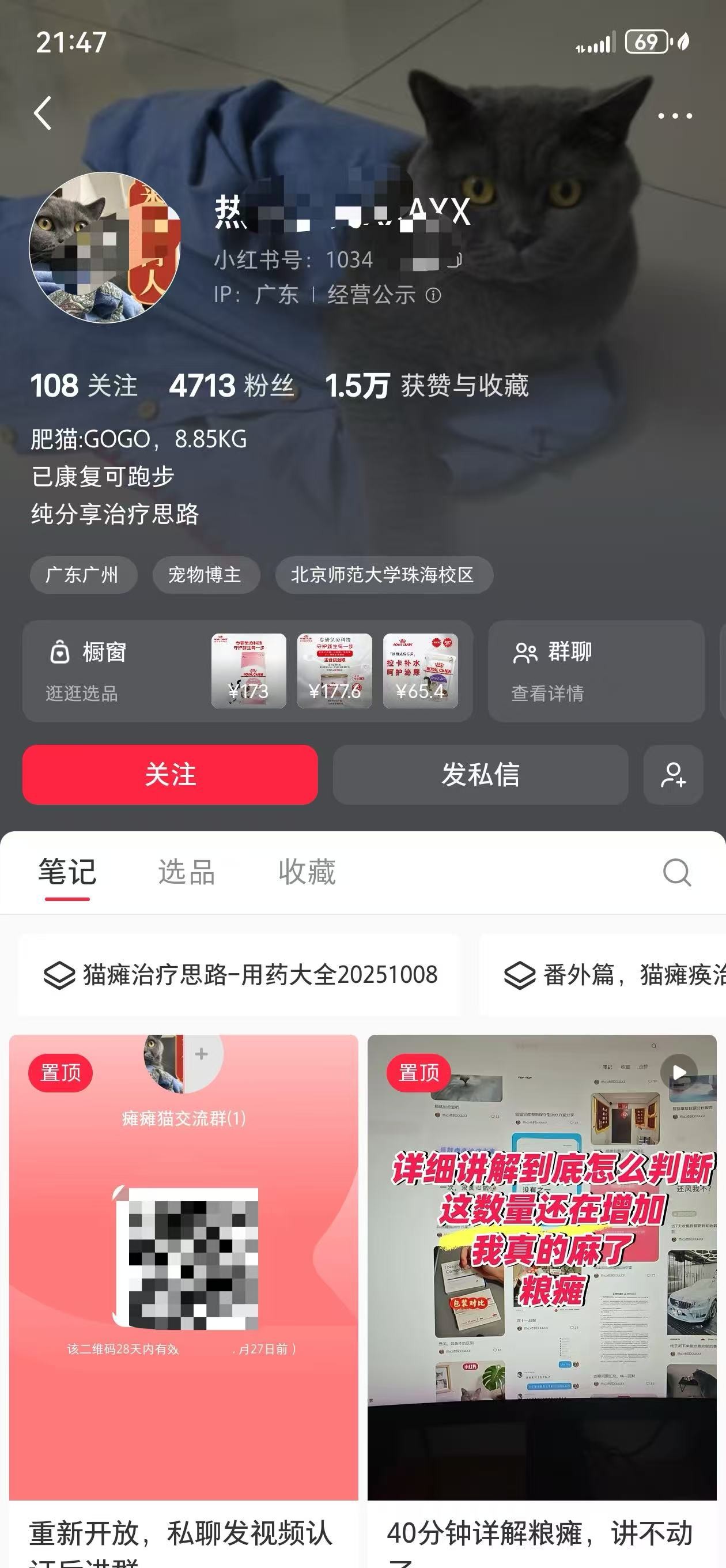Play the pinned 40分钟详解粮瘫 video
The image size is (726, 1568).
click(x=542, y=1267)
